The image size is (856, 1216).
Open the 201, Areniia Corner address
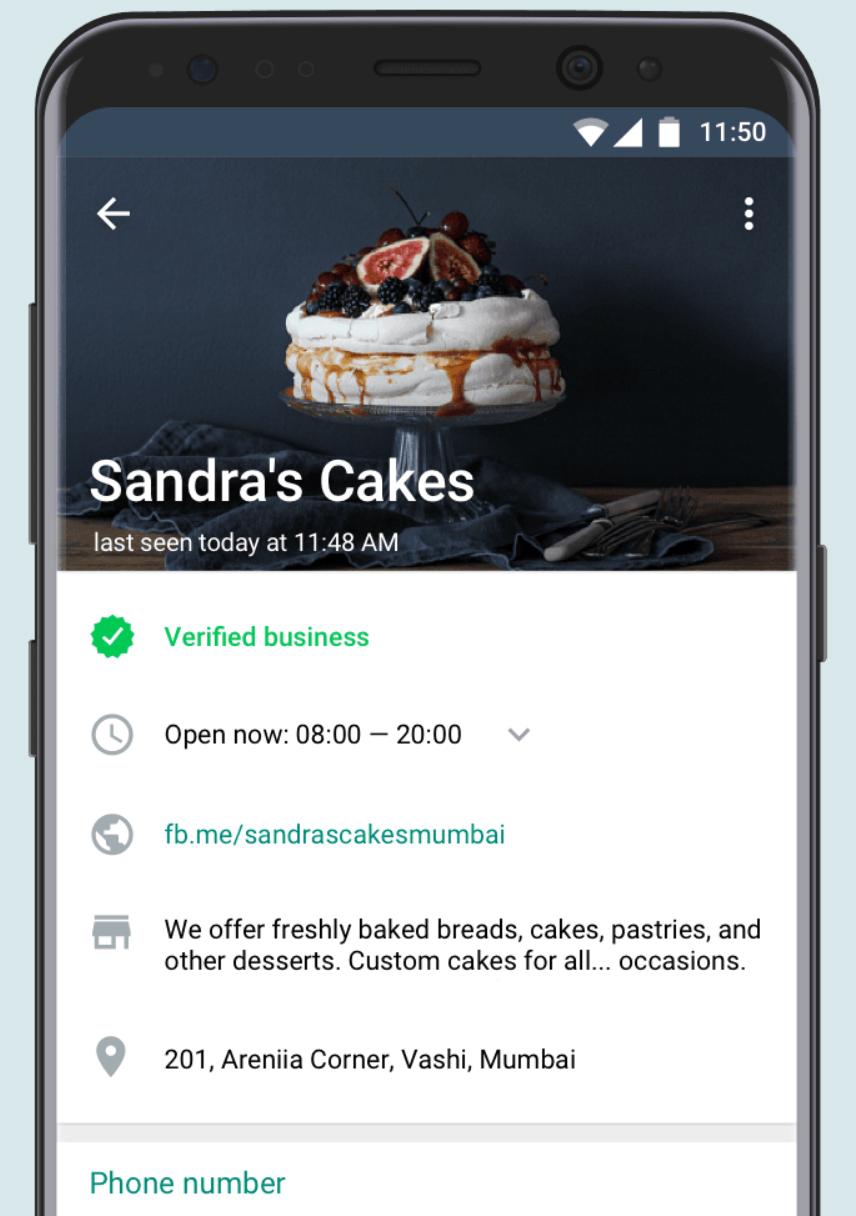click(369, 1059)
